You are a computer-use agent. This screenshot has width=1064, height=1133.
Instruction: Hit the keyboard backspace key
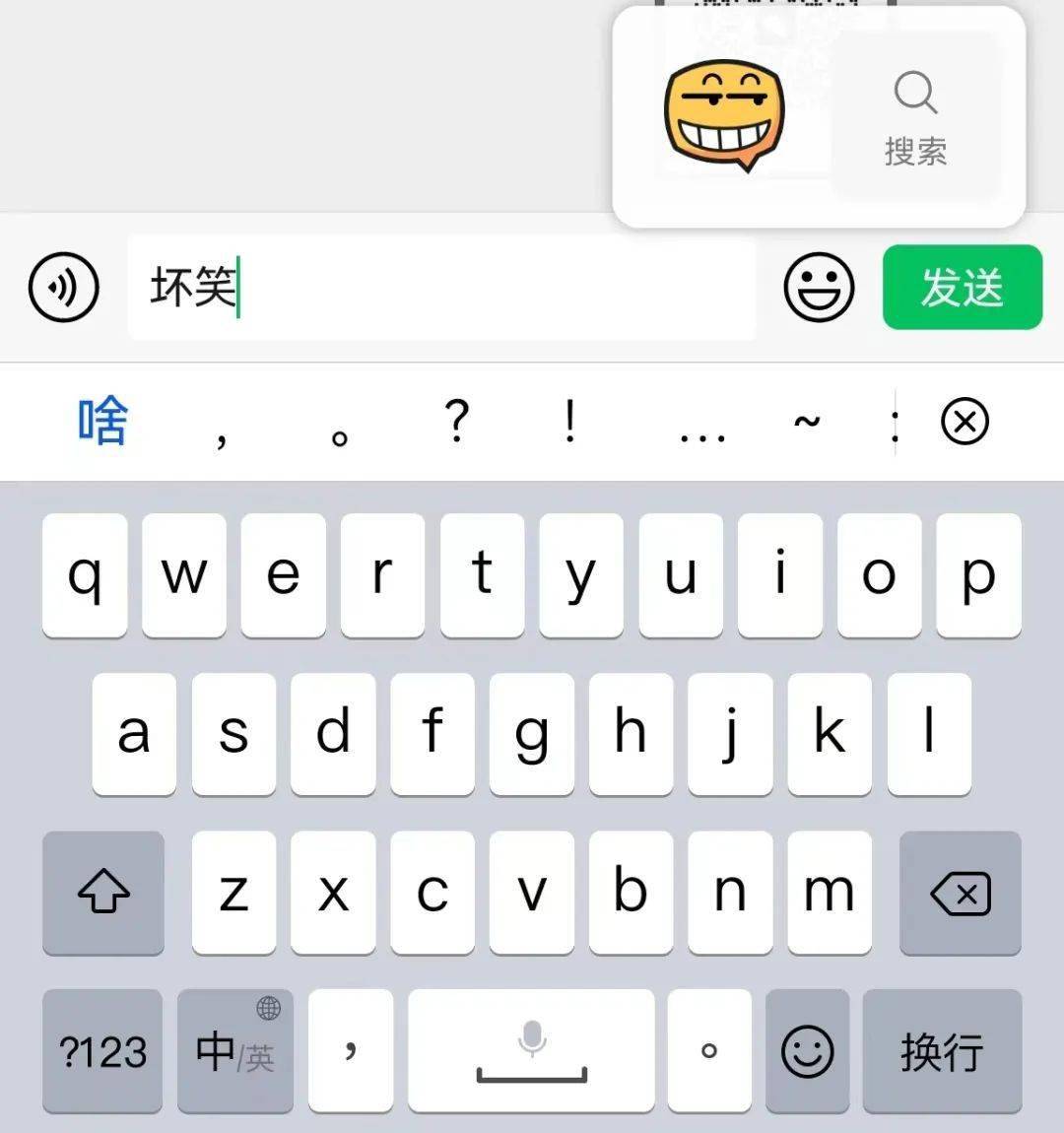[x=960, y=894]
